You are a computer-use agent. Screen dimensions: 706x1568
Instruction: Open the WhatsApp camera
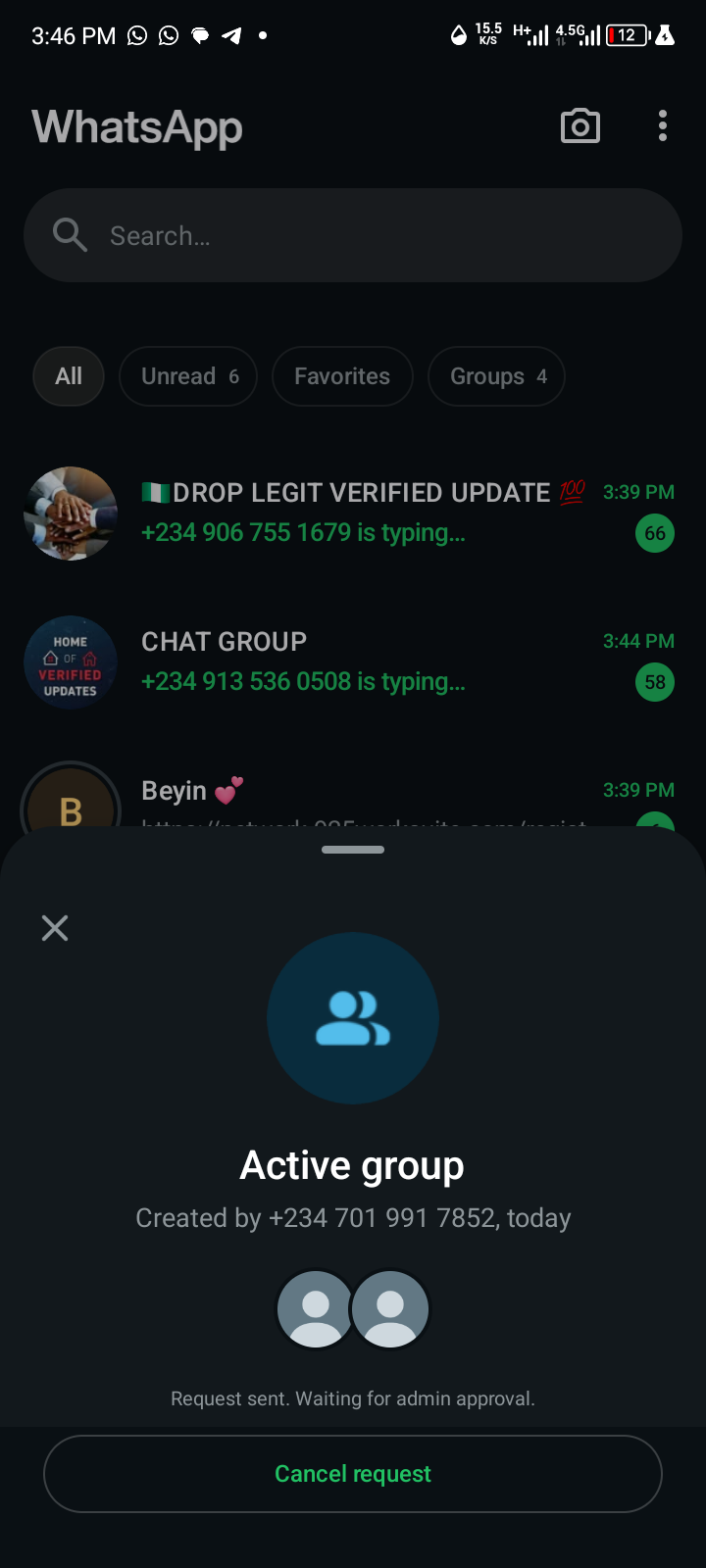(x=580, y=126)
